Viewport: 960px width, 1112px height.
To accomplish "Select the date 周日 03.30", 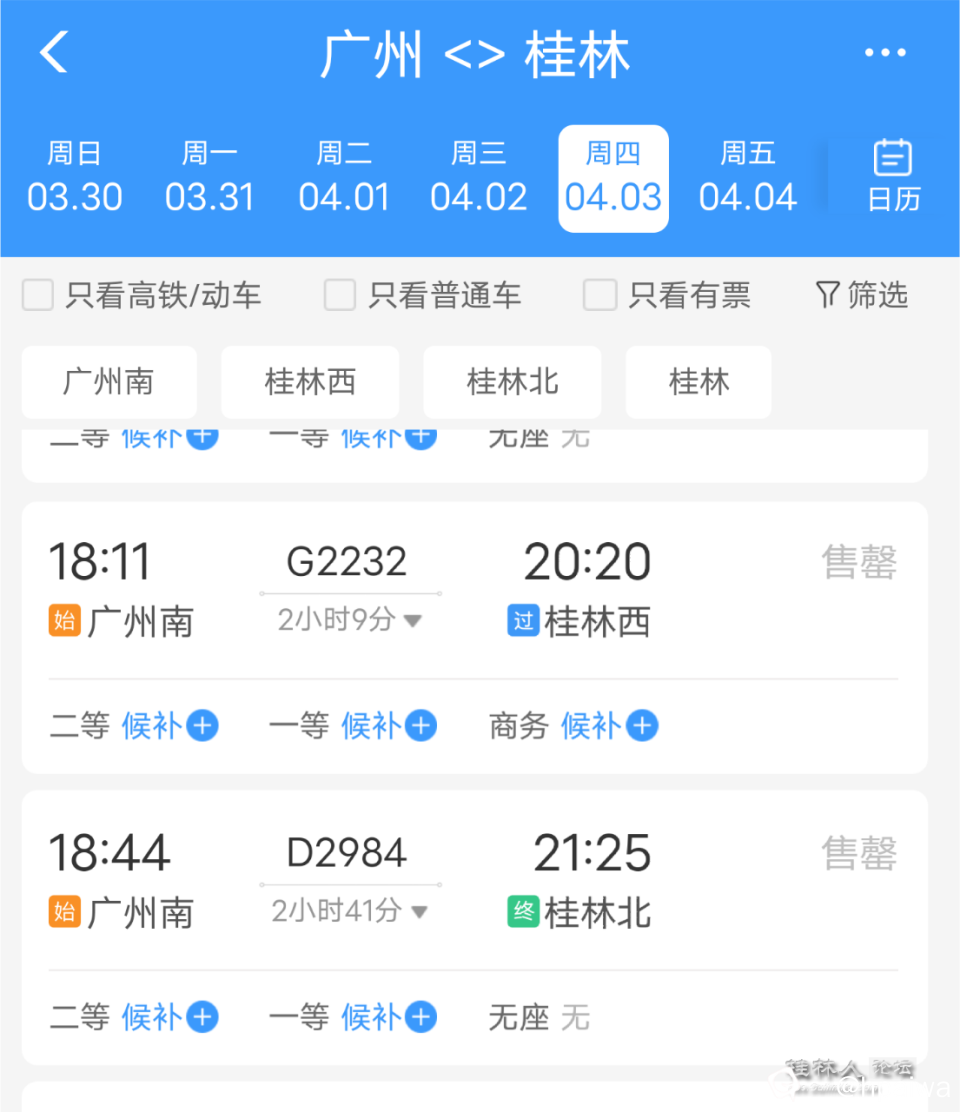I will pos(75,178).
